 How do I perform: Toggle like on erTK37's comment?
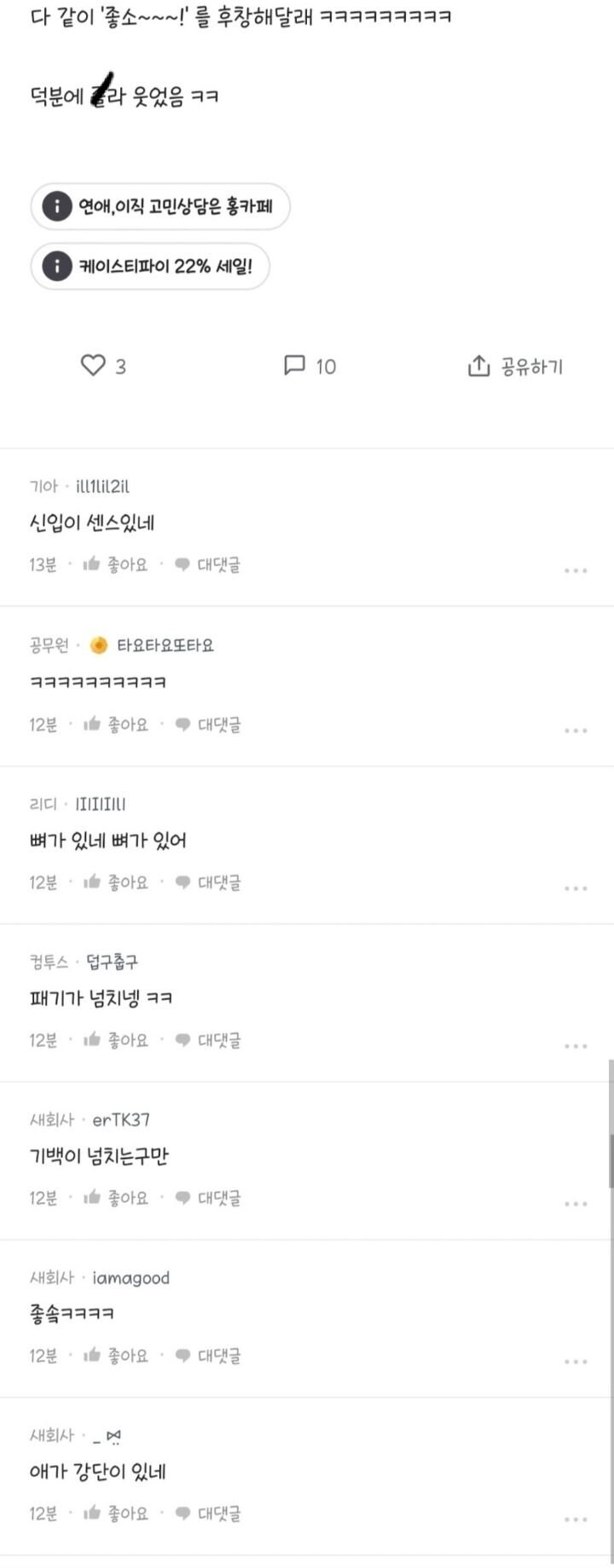pos(92,1198)
